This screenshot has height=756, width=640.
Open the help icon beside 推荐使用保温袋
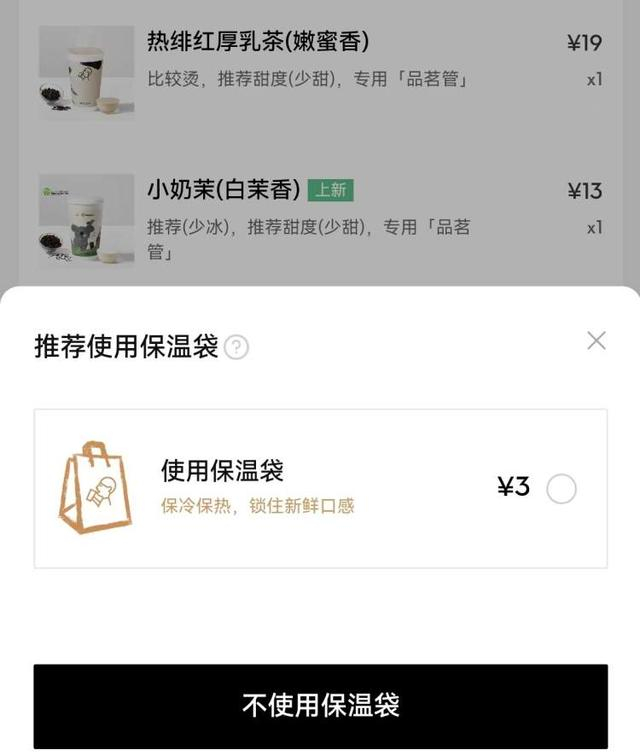click(x=237, y=348)
